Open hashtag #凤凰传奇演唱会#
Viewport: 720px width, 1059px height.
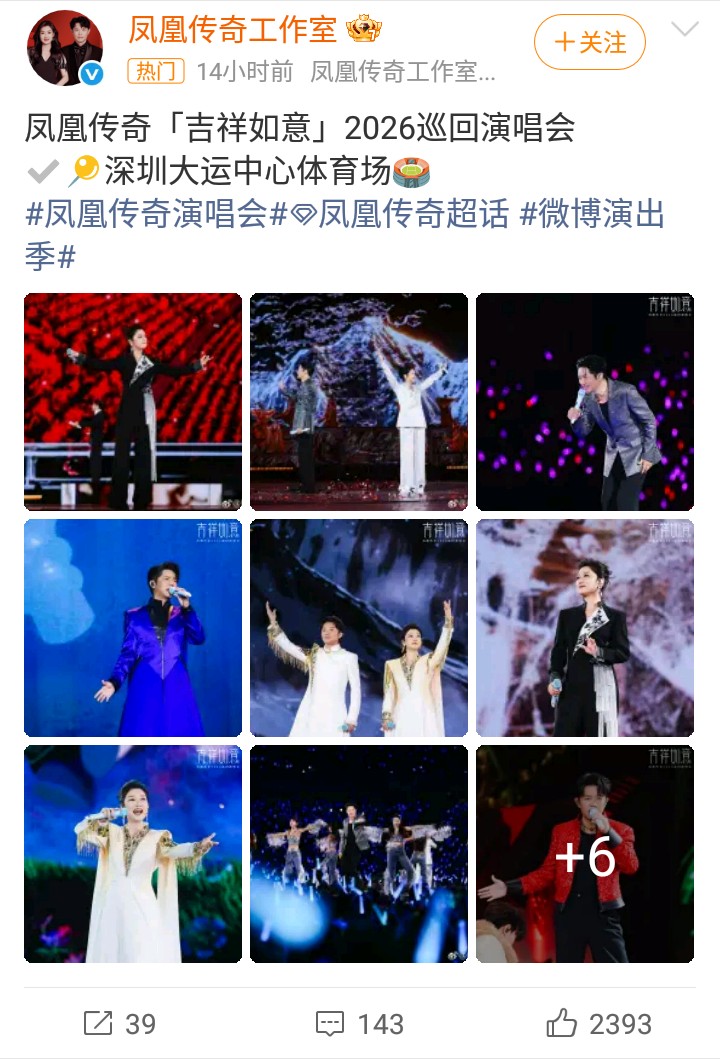pos(157,213)
